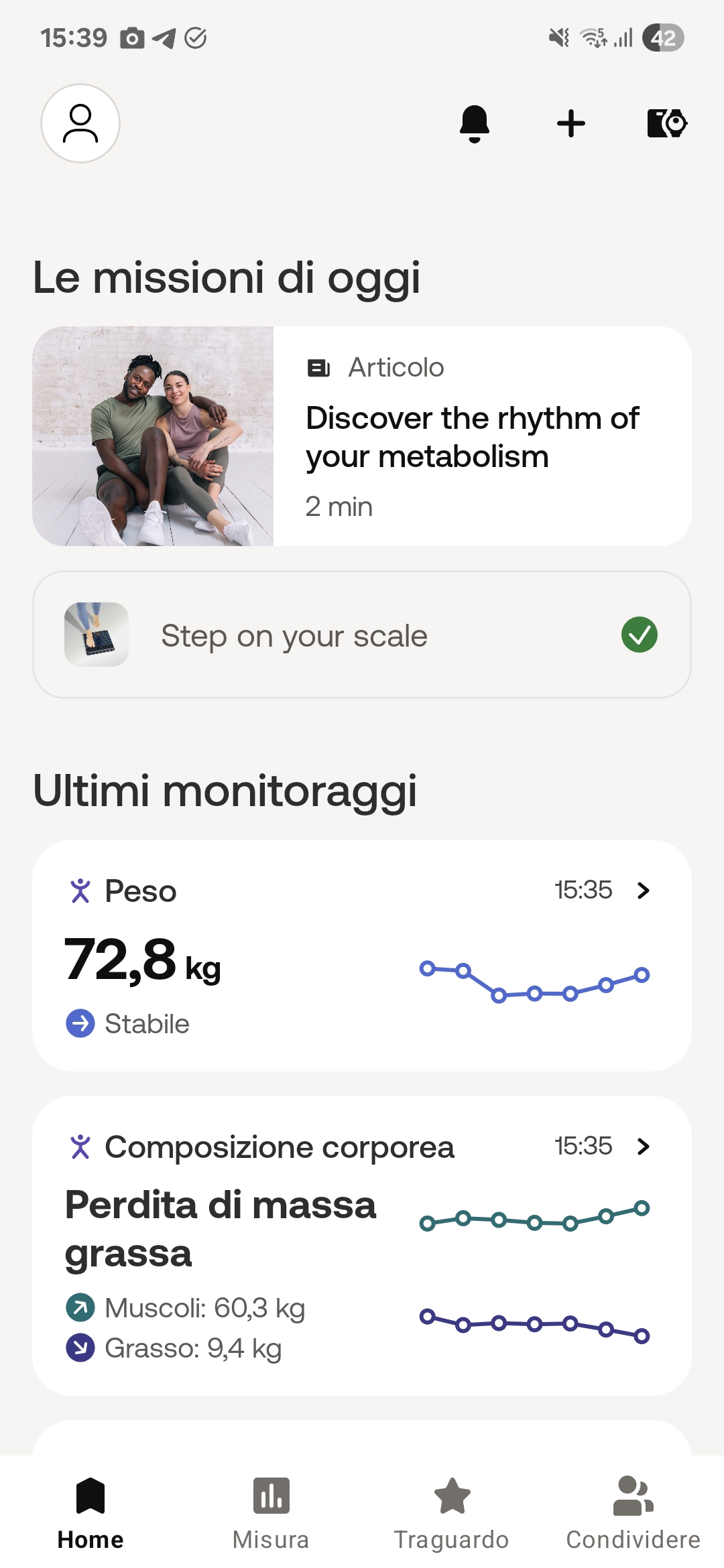Expand Composizione corporea via the chevron
Viewport: 724px width, 1568px height.
tap(643, 1147)
